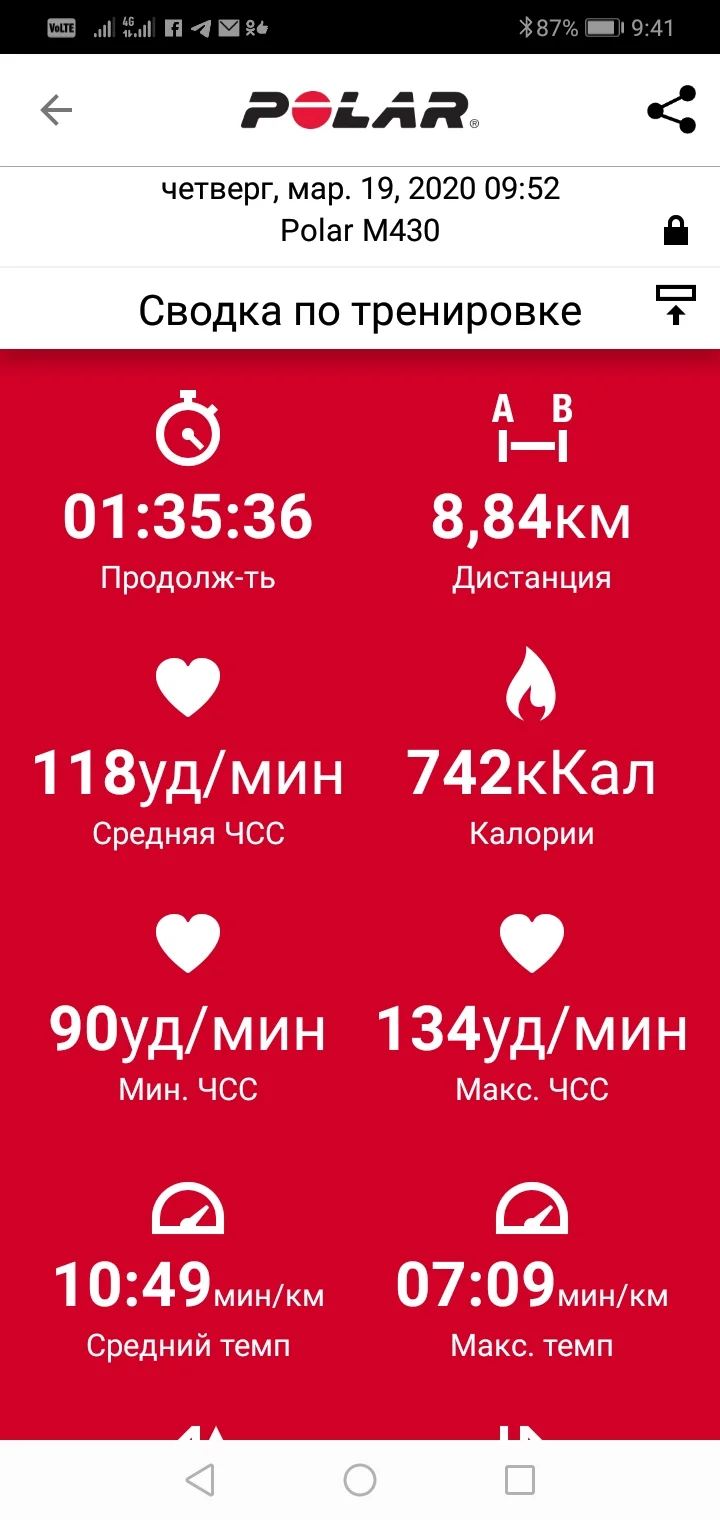Share this training summary

coord(671,110)
